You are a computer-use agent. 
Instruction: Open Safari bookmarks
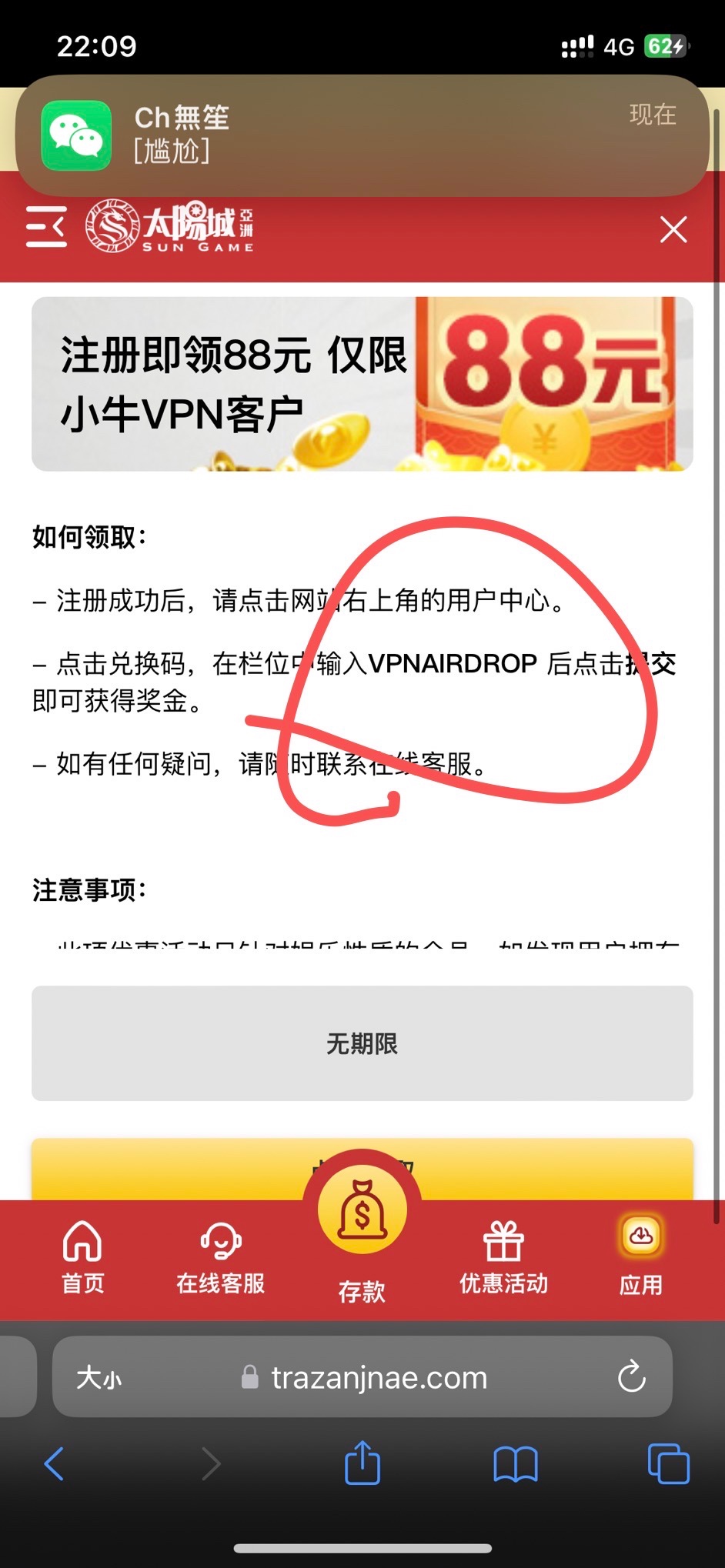tap(515, 1463)
